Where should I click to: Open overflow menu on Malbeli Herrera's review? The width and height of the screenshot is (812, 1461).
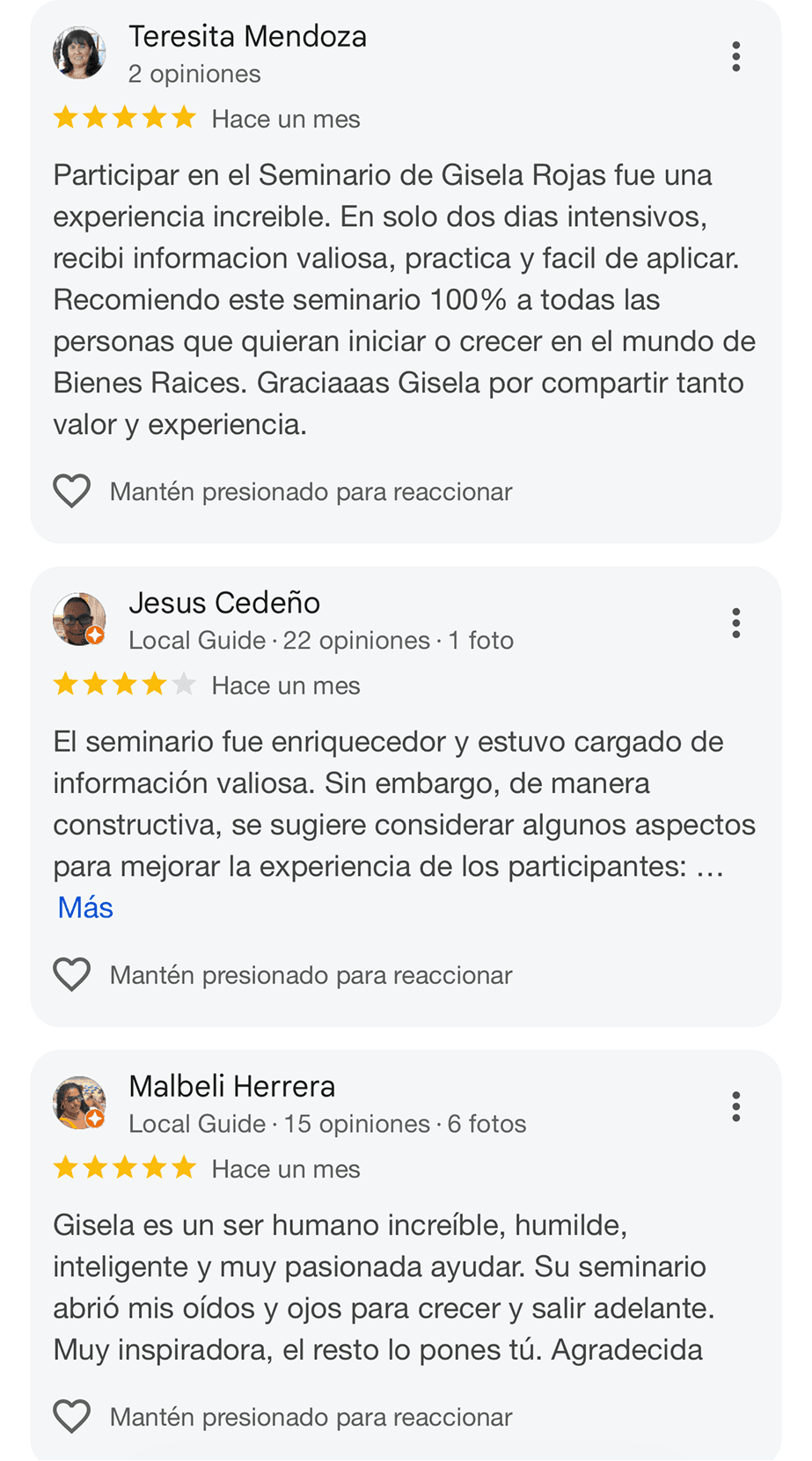(735, 1106)
